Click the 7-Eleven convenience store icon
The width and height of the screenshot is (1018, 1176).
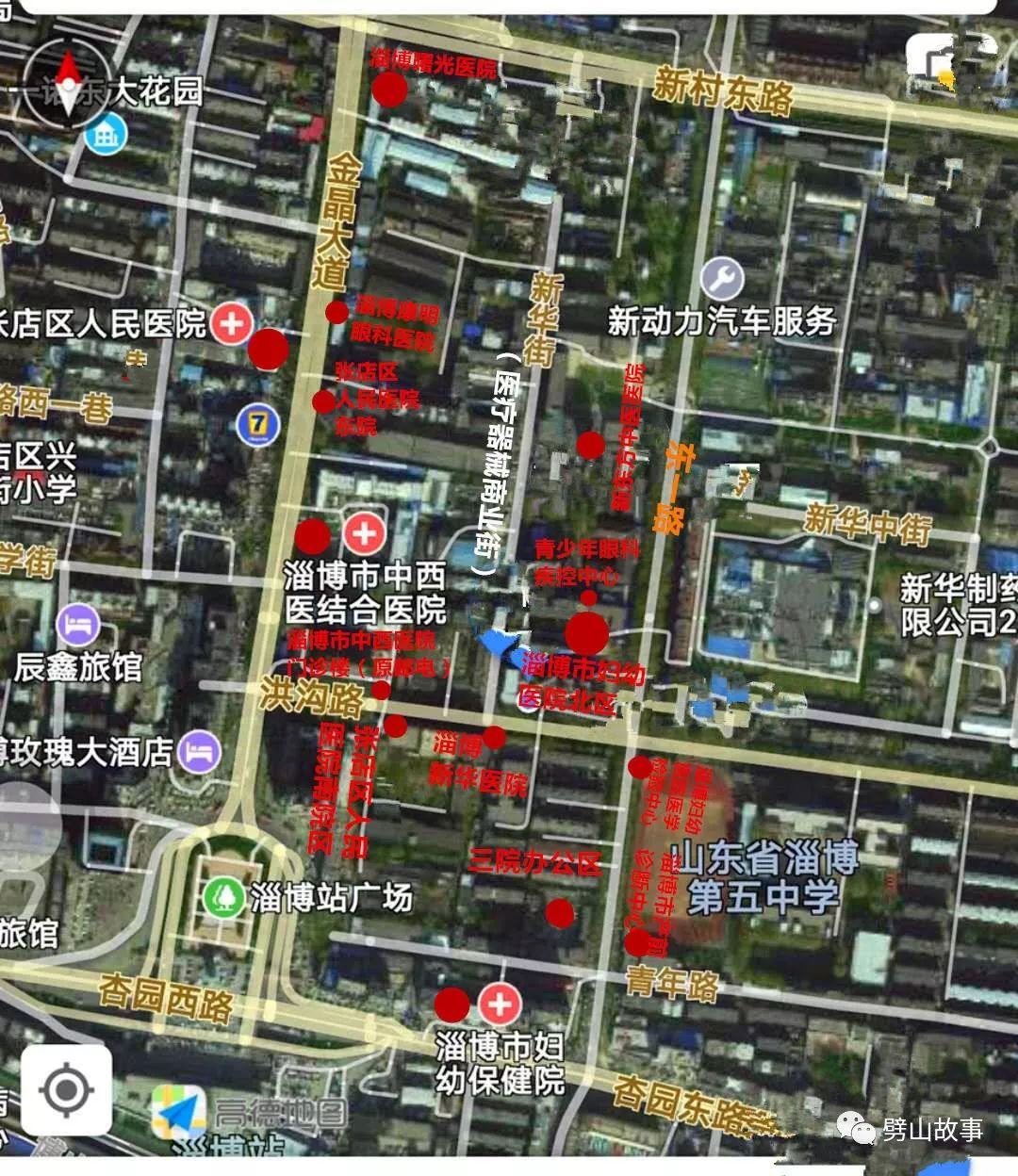(256, 426)
